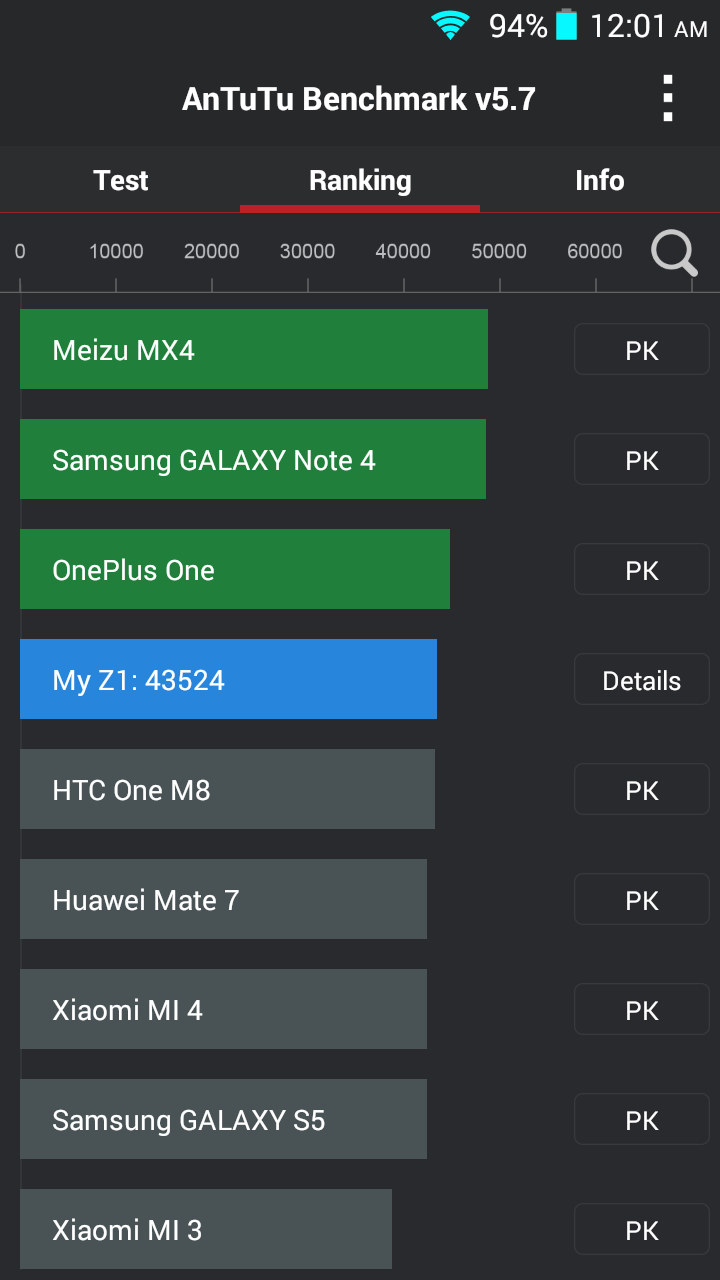Compare against Huawei Mate 7 with PK
This screenshot has height=1280, width=720.
coord(641,900)
